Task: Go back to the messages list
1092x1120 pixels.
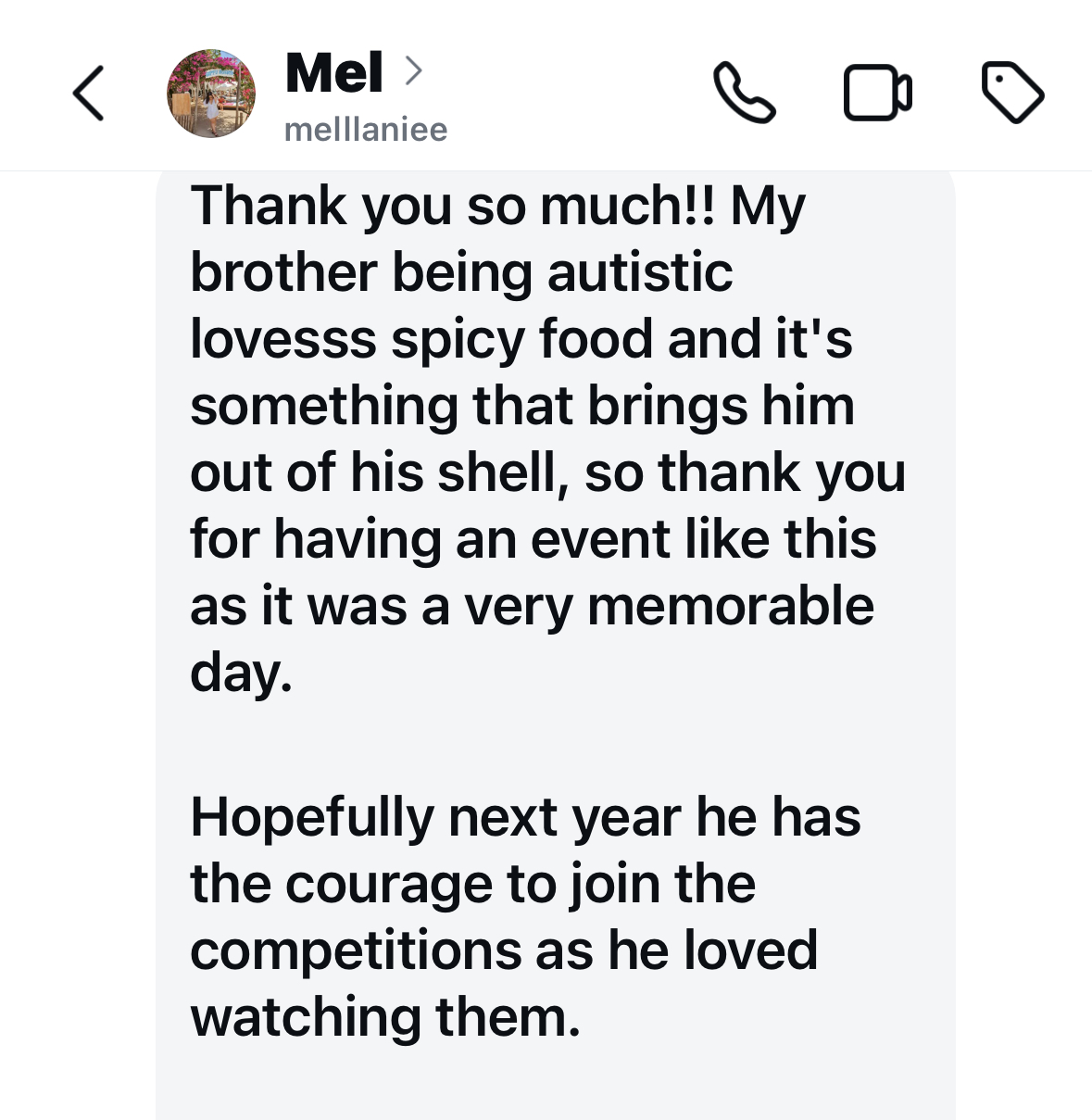Action: (89, 93)
